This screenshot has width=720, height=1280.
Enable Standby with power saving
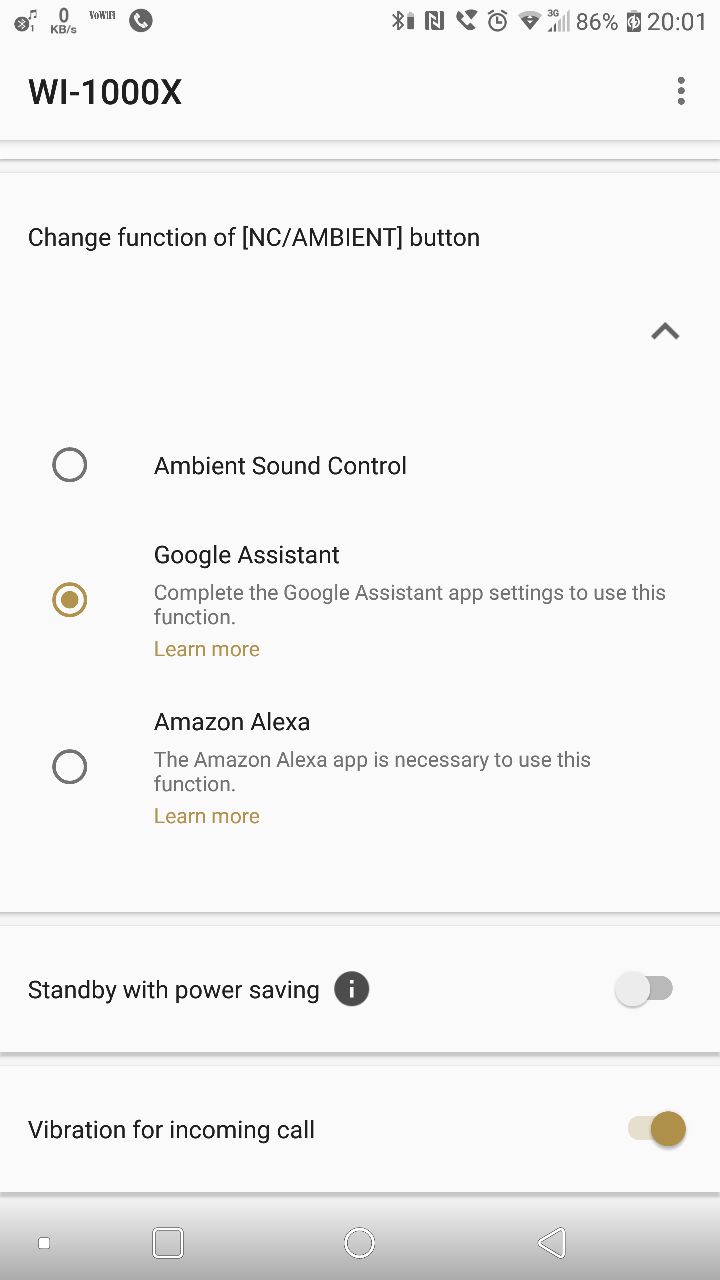coord(645,990)
